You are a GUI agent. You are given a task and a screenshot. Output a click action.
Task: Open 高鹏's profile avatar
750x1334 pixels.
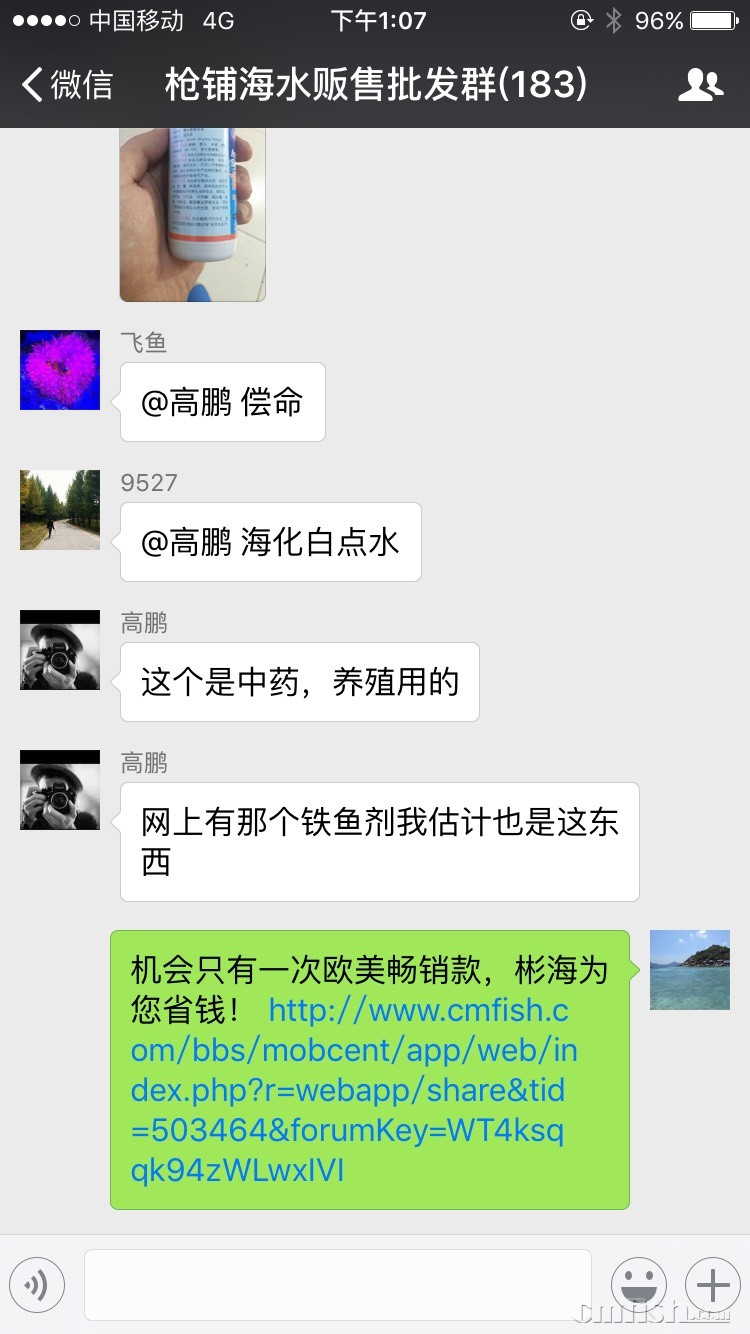tap(59, 650)
